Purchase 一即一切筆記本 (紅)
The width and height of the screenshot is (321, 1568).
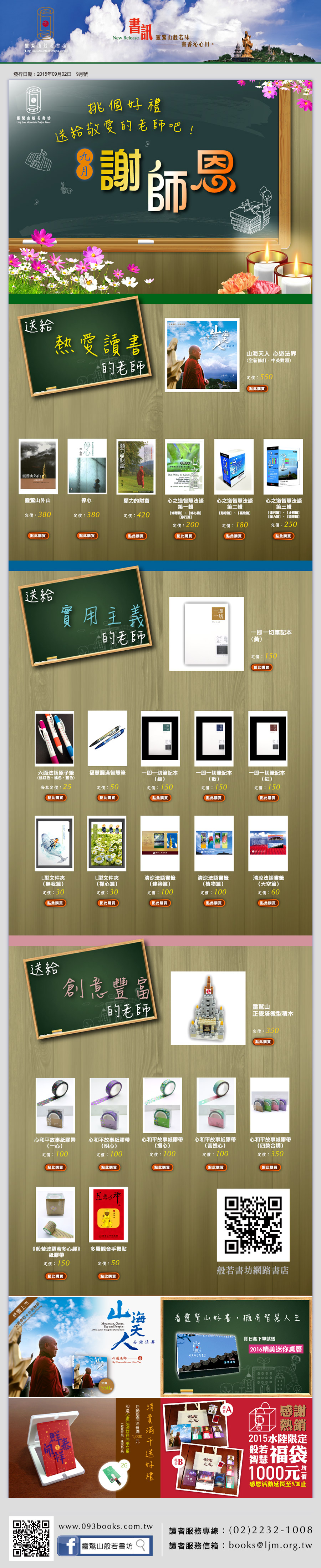267,797
